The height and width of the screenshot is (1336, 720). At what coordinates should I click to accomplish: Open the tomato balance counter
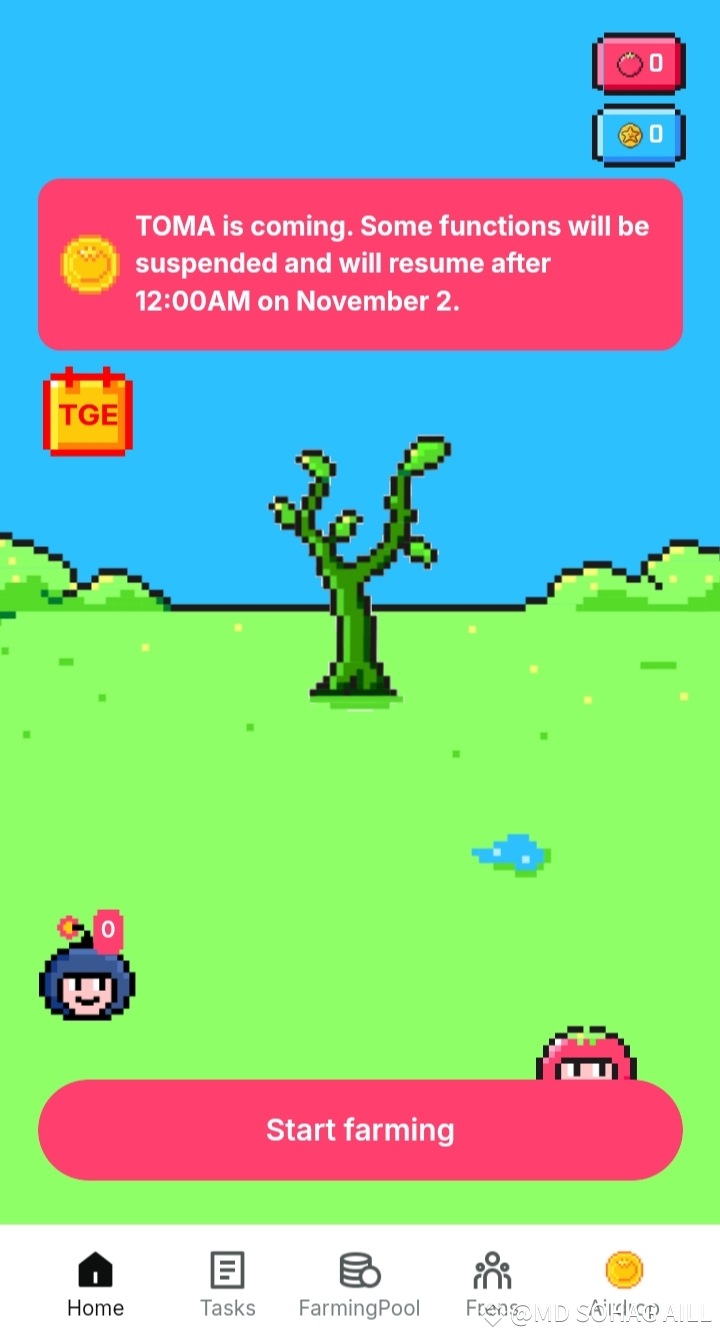(639, 64)
